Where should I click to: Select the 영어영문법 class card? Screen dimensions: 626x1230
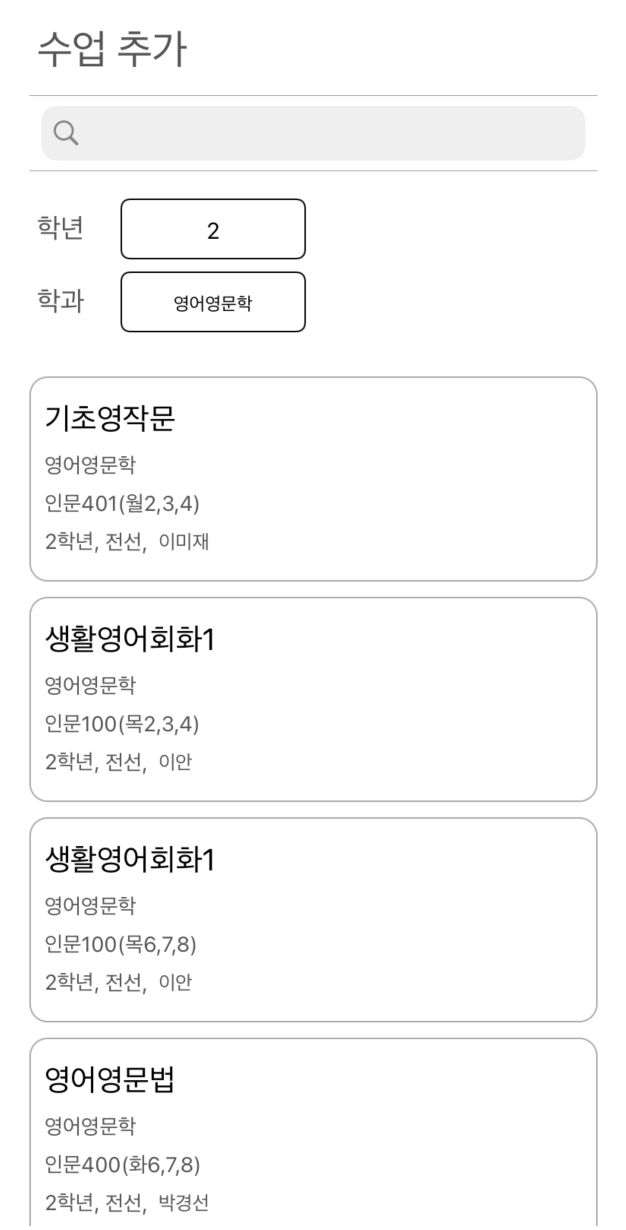pos(313,1135)
